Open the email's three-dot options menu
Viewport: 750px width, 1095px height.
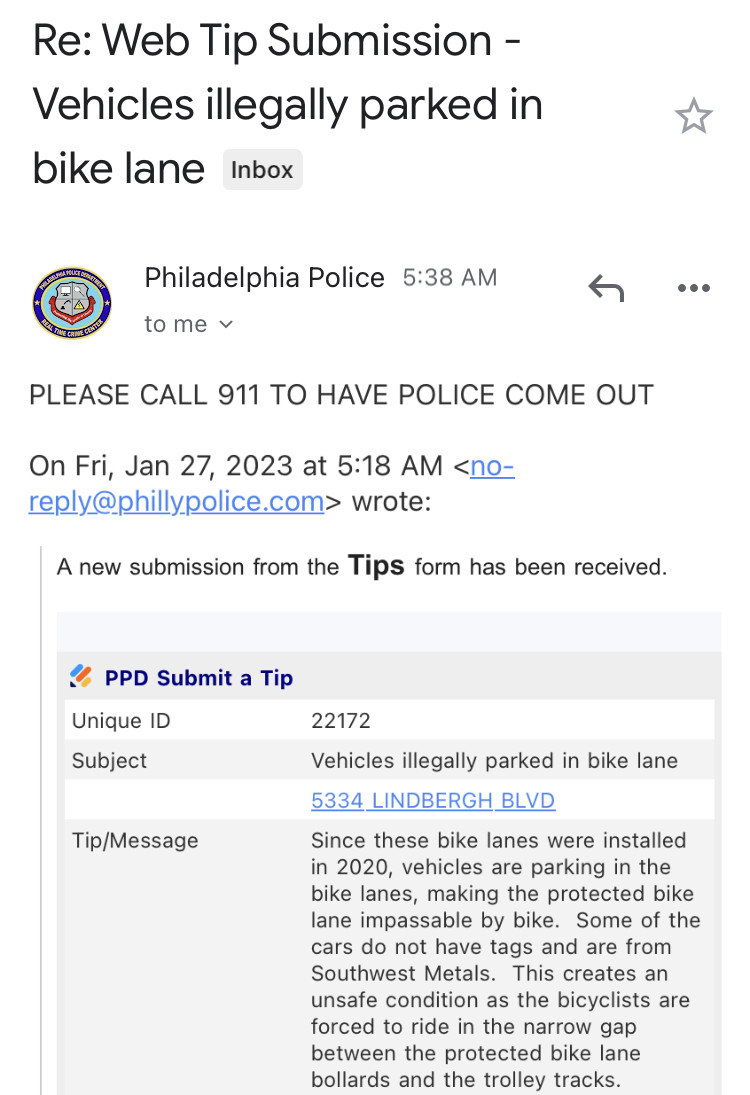(x=693, y=288)
